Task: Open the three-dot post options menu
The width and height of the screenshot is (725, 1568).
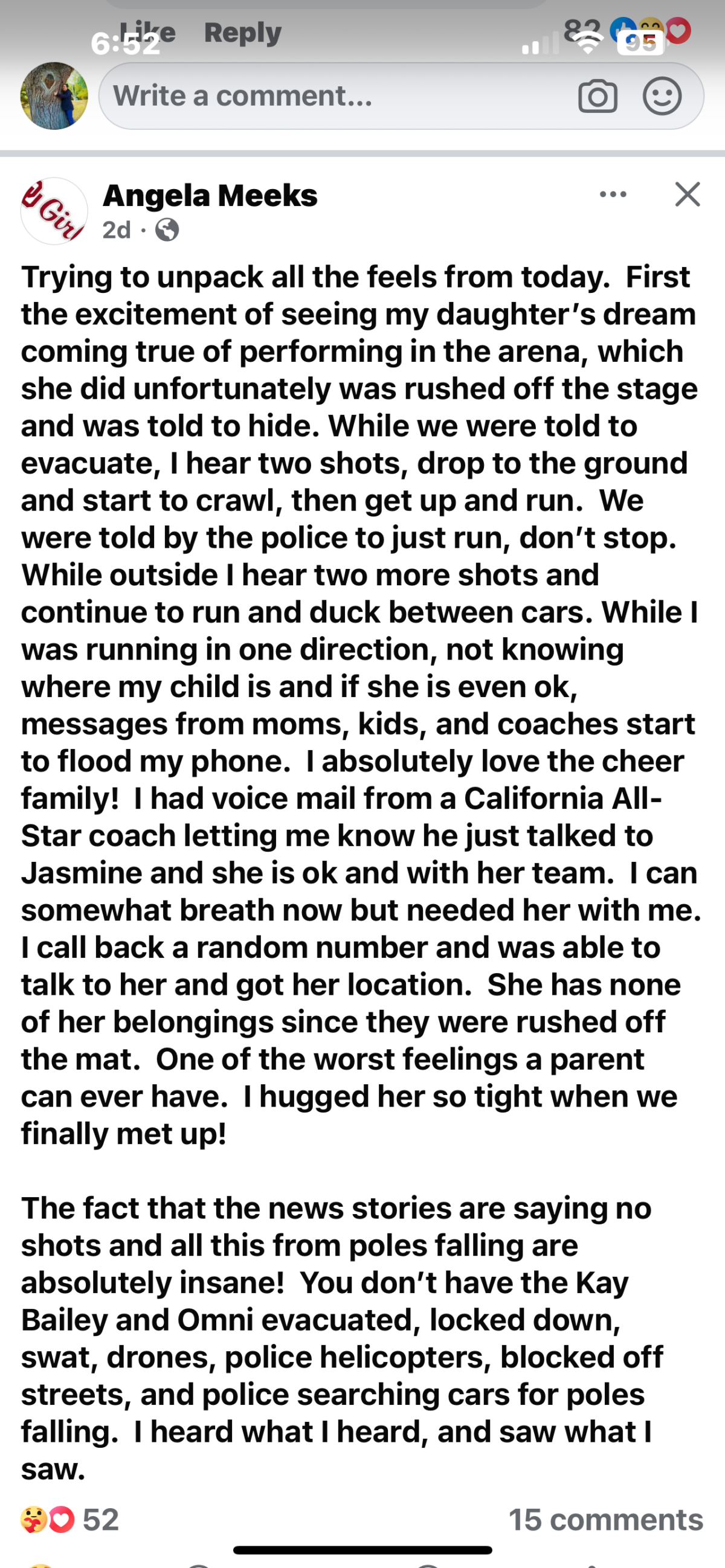Action: coord(613,194)
